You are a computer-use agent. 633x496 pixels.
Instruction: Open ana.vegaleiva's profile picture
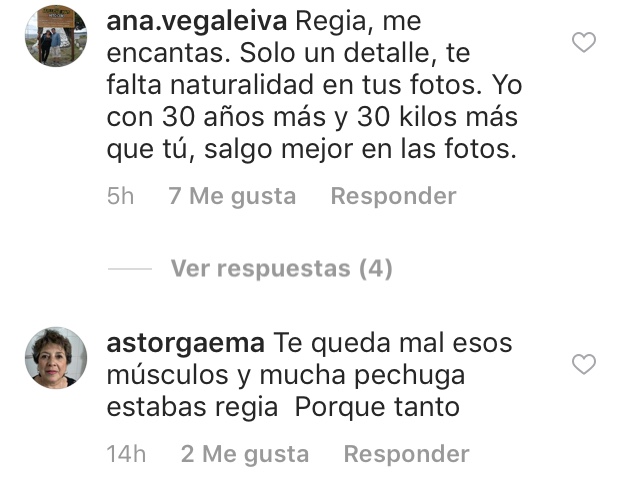tap(55, 37)
